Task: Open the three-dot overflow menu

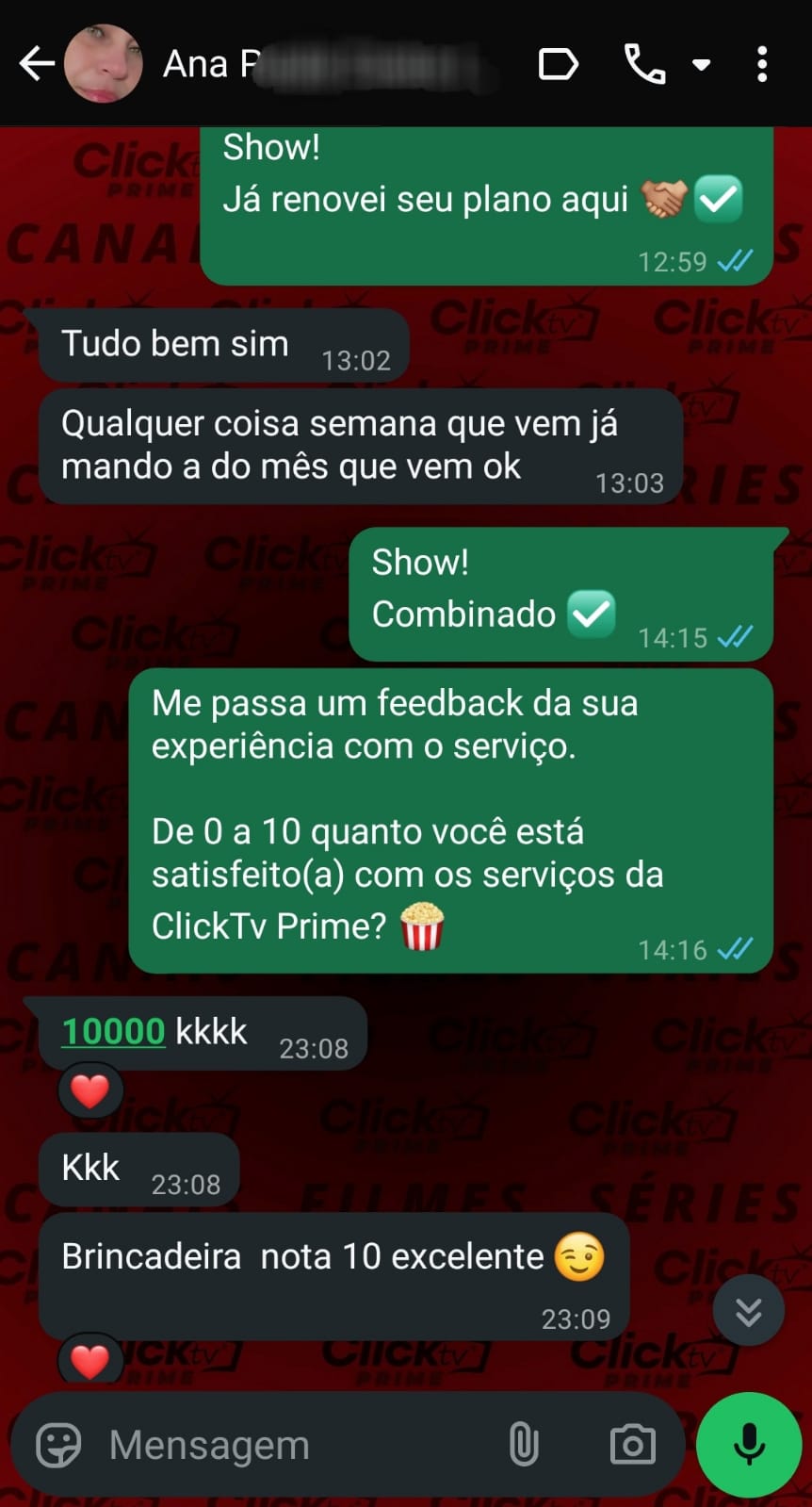Action: [762, 64]
